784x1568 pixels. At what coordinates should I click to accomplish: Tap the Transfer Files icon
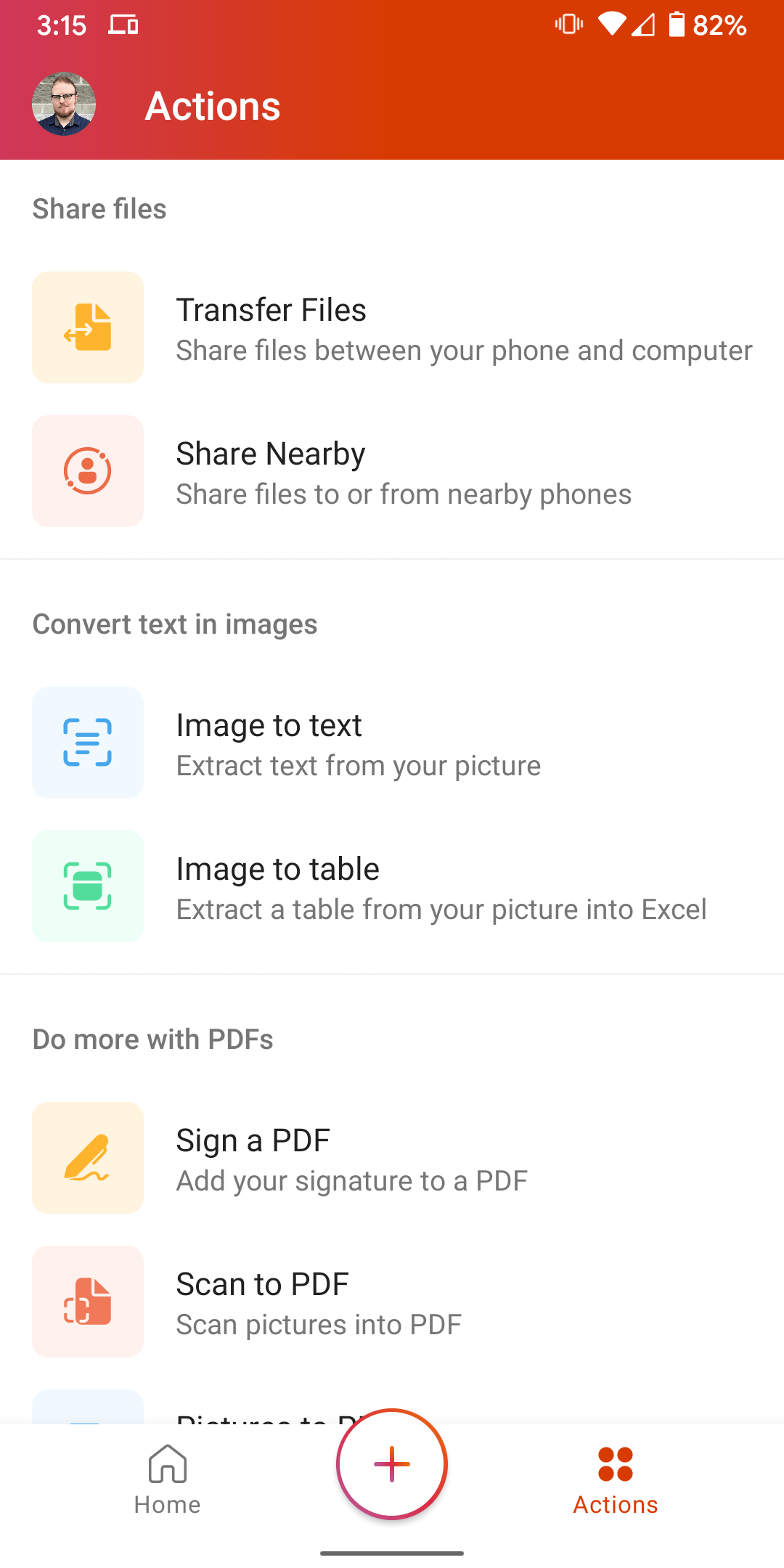(x=87, y=327)
